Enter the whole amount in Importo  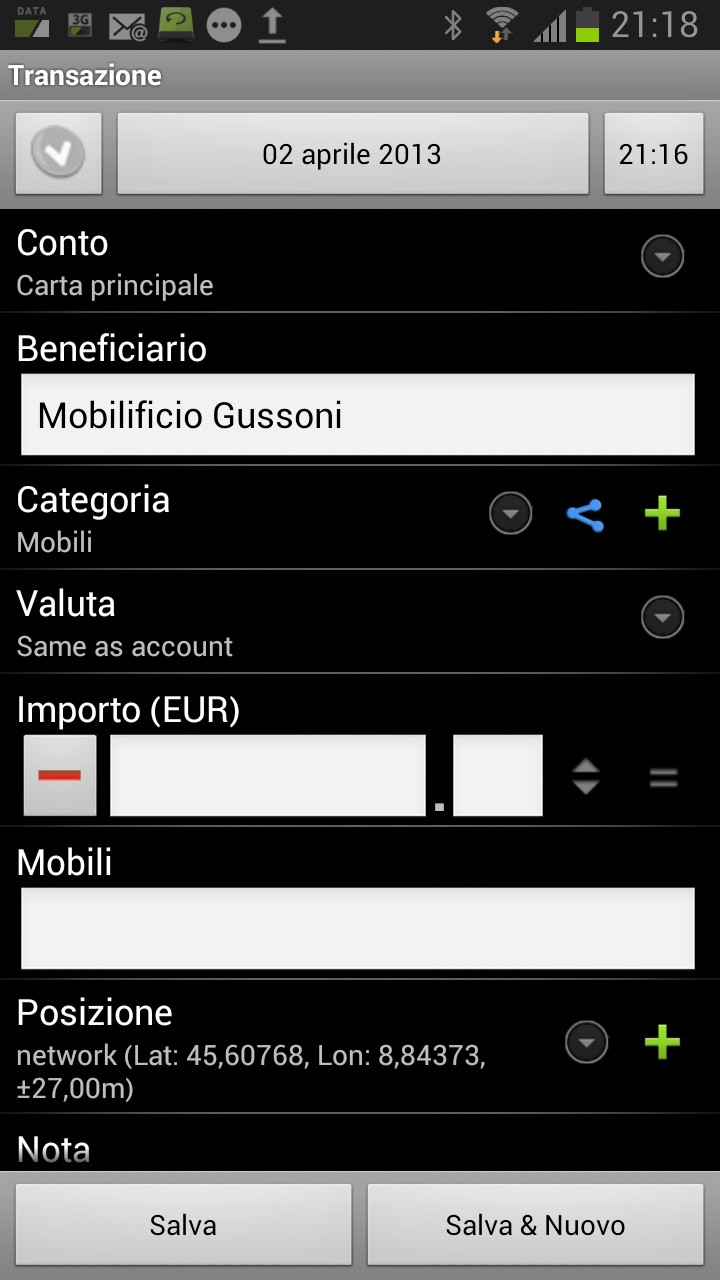(268, 776)
